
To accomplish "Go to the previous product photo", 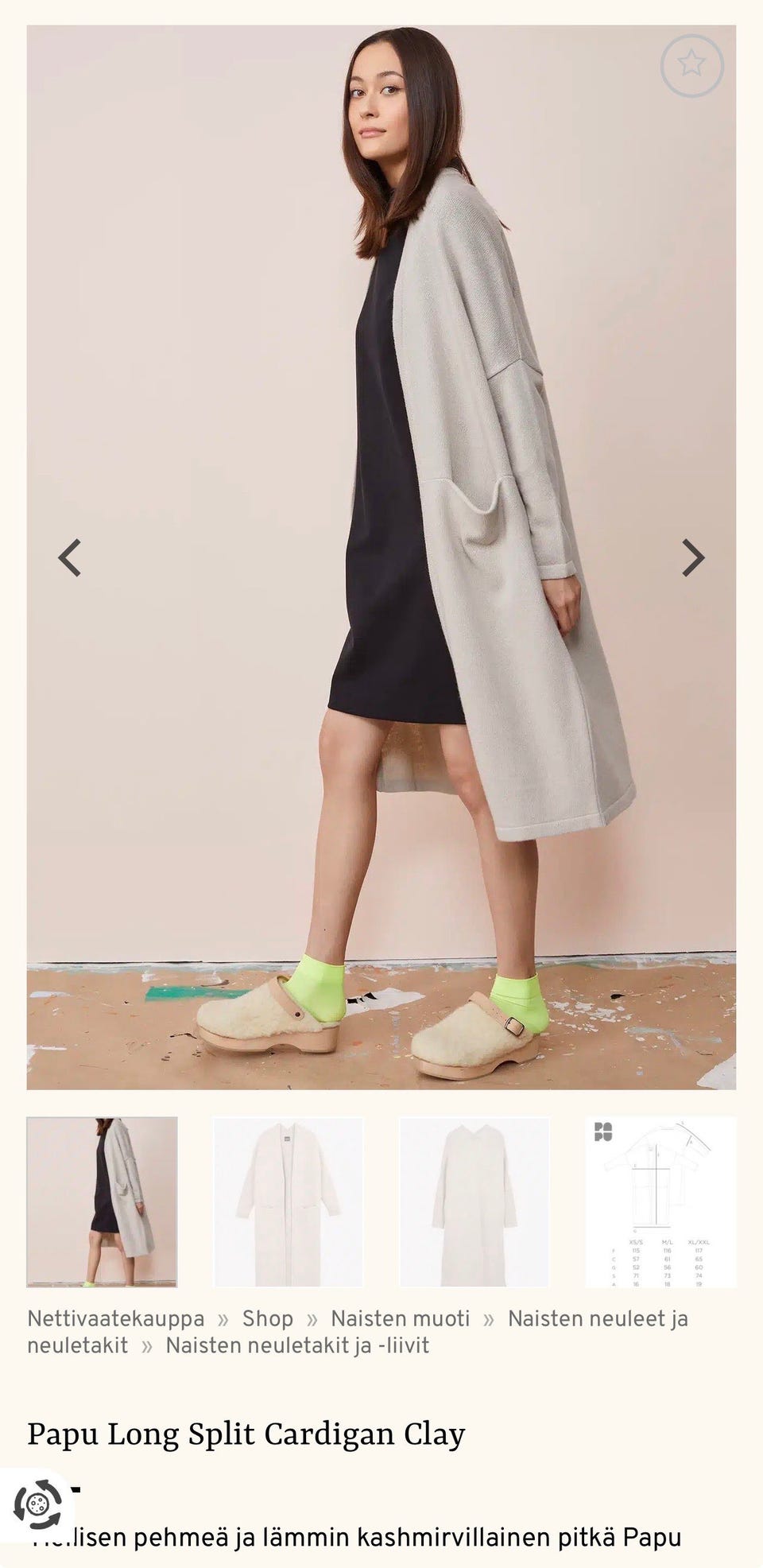I will click(x=70, y=557).
